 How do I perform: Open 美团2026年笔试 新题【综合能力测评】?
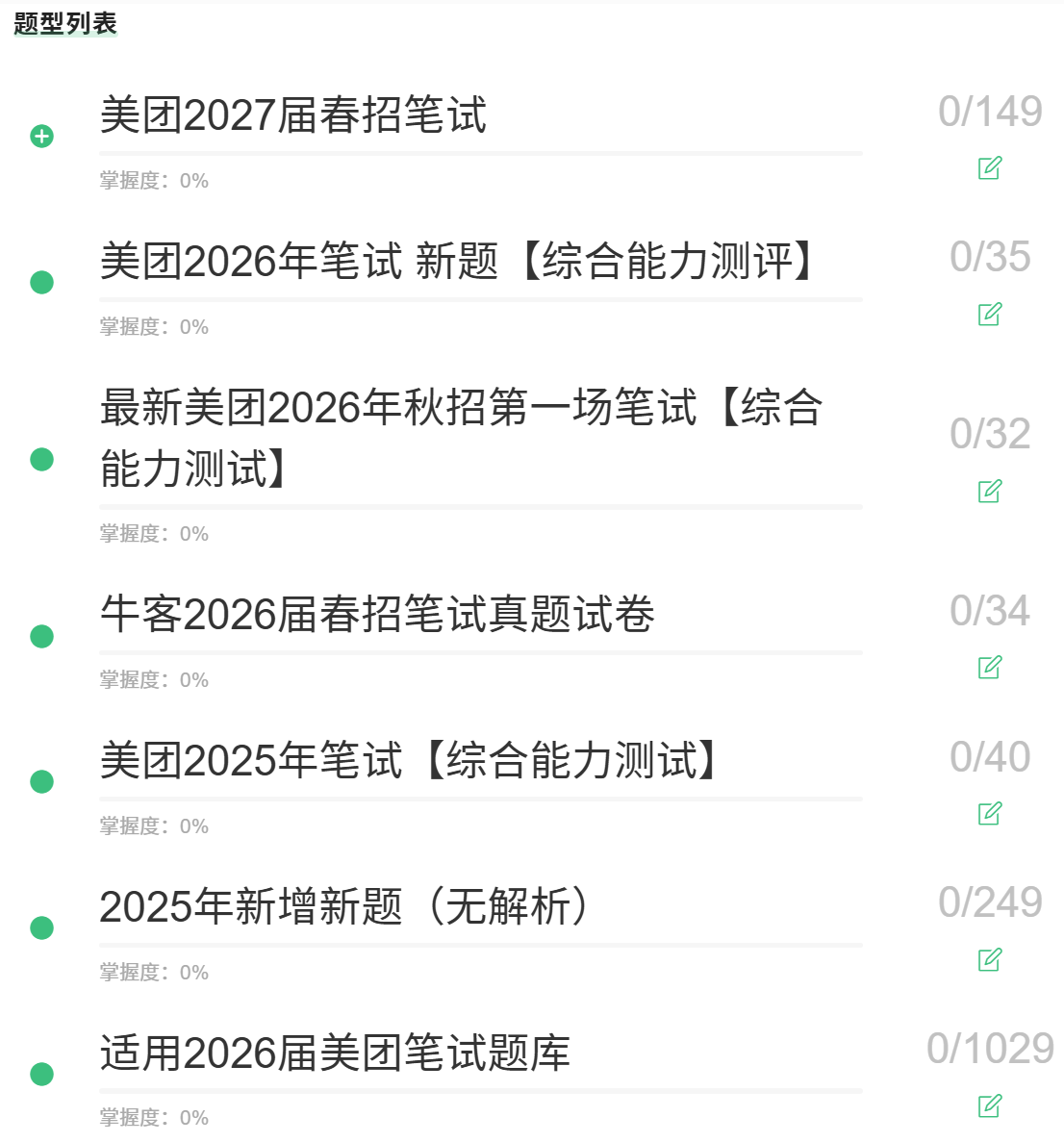click(459, 261)
